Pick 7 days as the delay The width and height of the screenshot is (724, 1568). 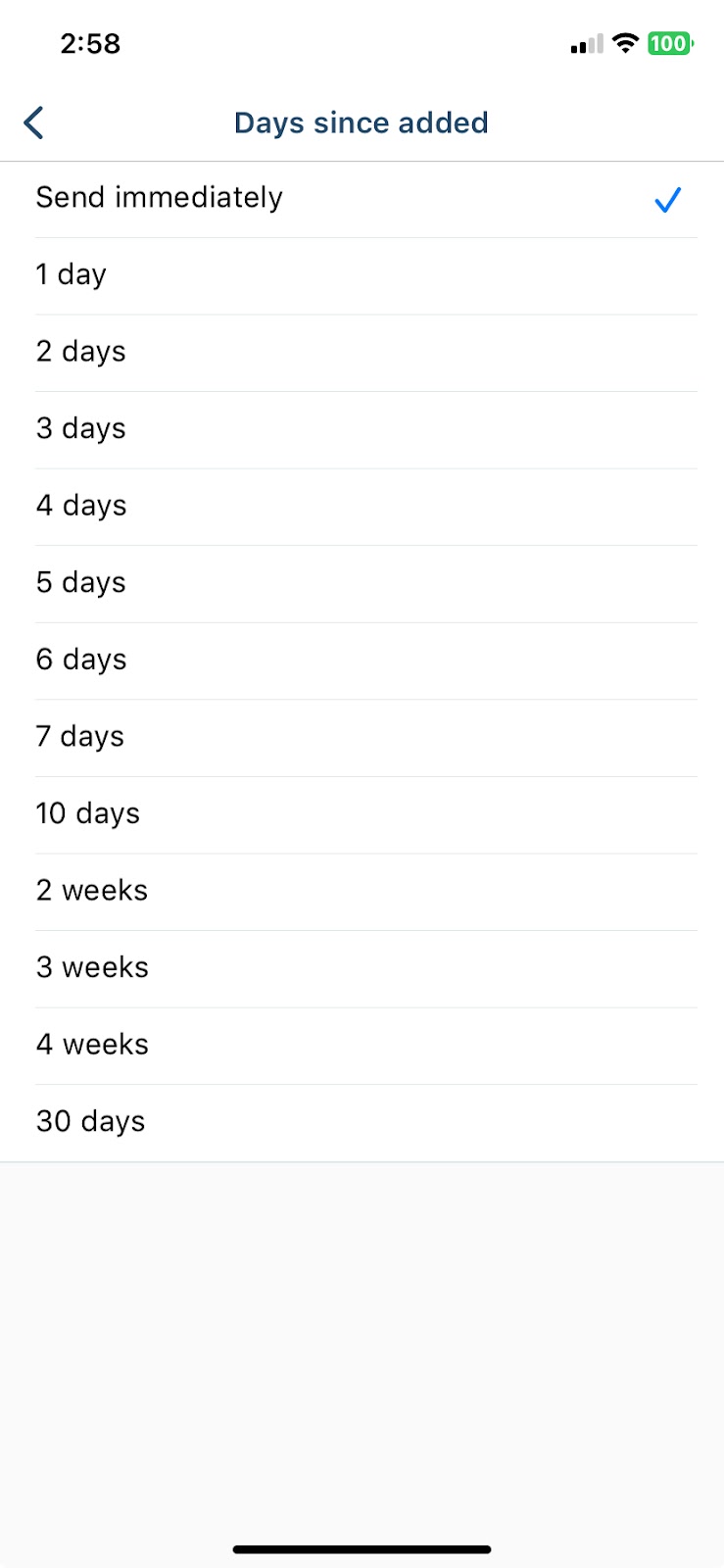pos(362,738)
